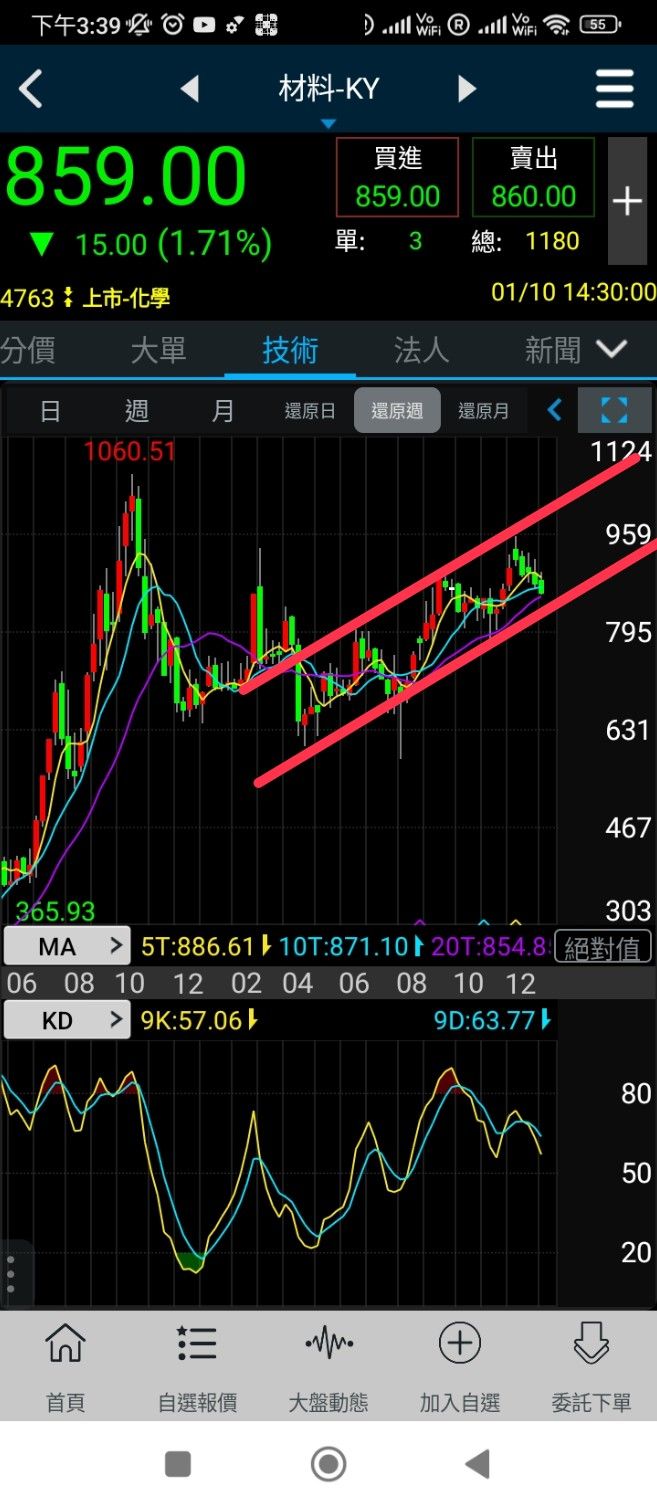
Task: Select the 日 daily chart period
Action: 49,410
